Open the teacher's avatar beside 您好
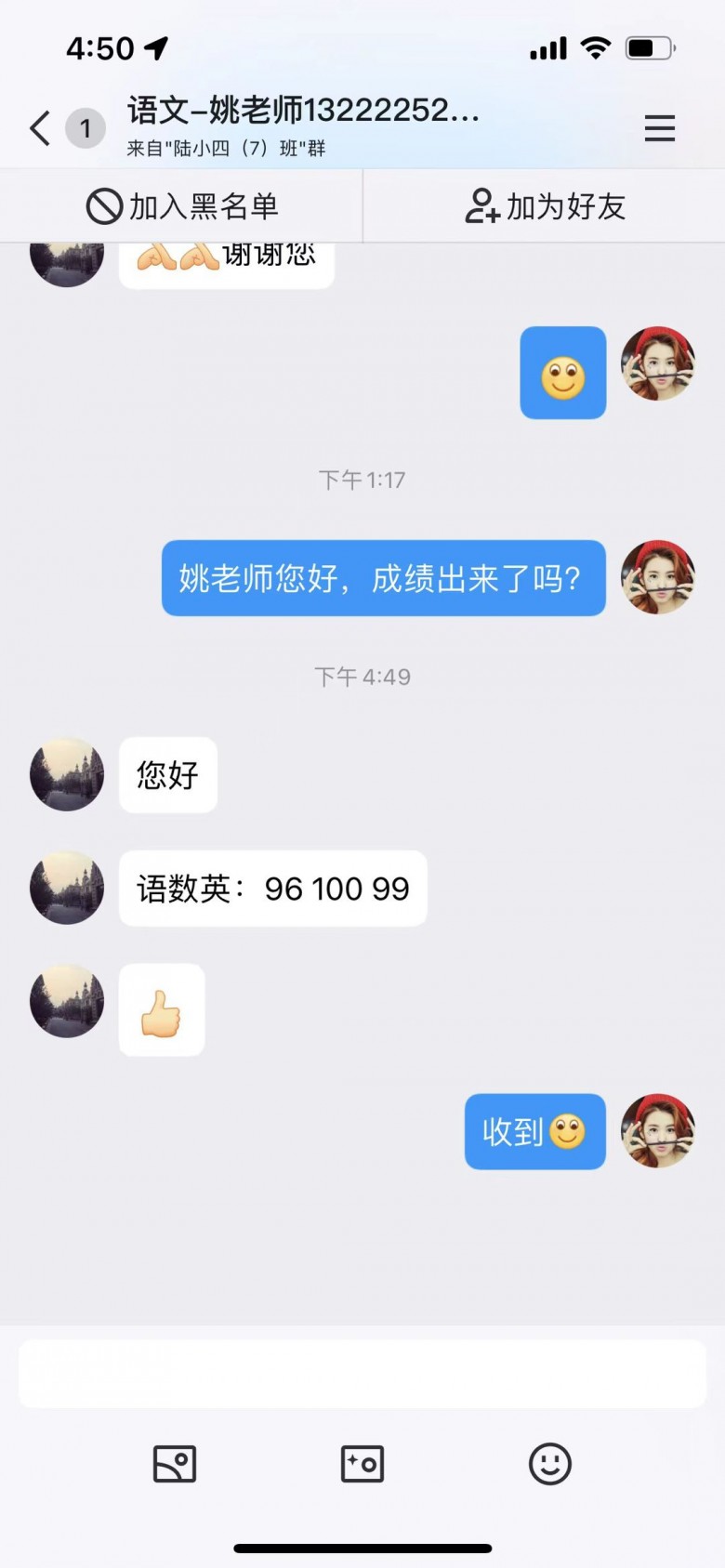This screenshot has width=725, height=1568. click(x=67, y=774)
